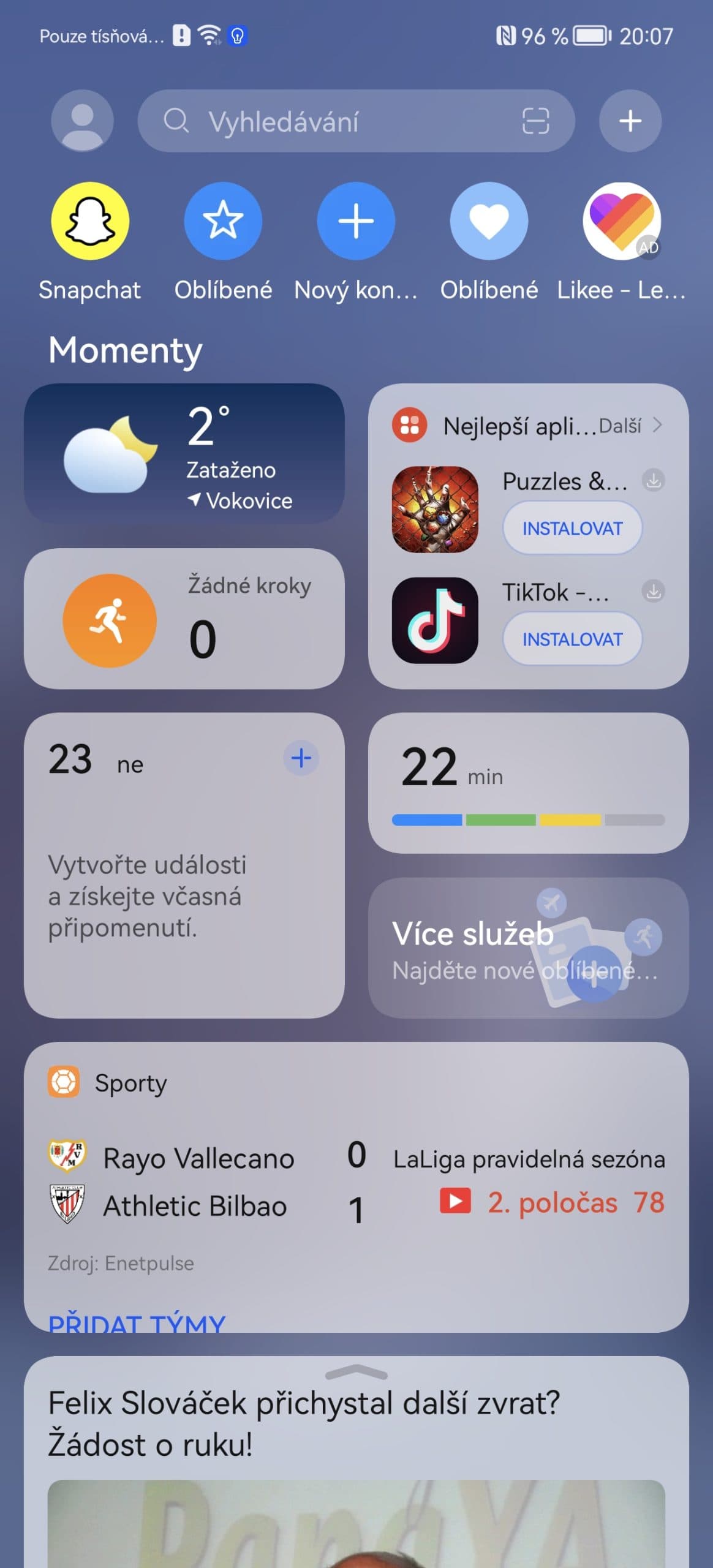
Task: Open Rayo Vallecano vs Athletic Bilbao match
Action: point(355,1182)
